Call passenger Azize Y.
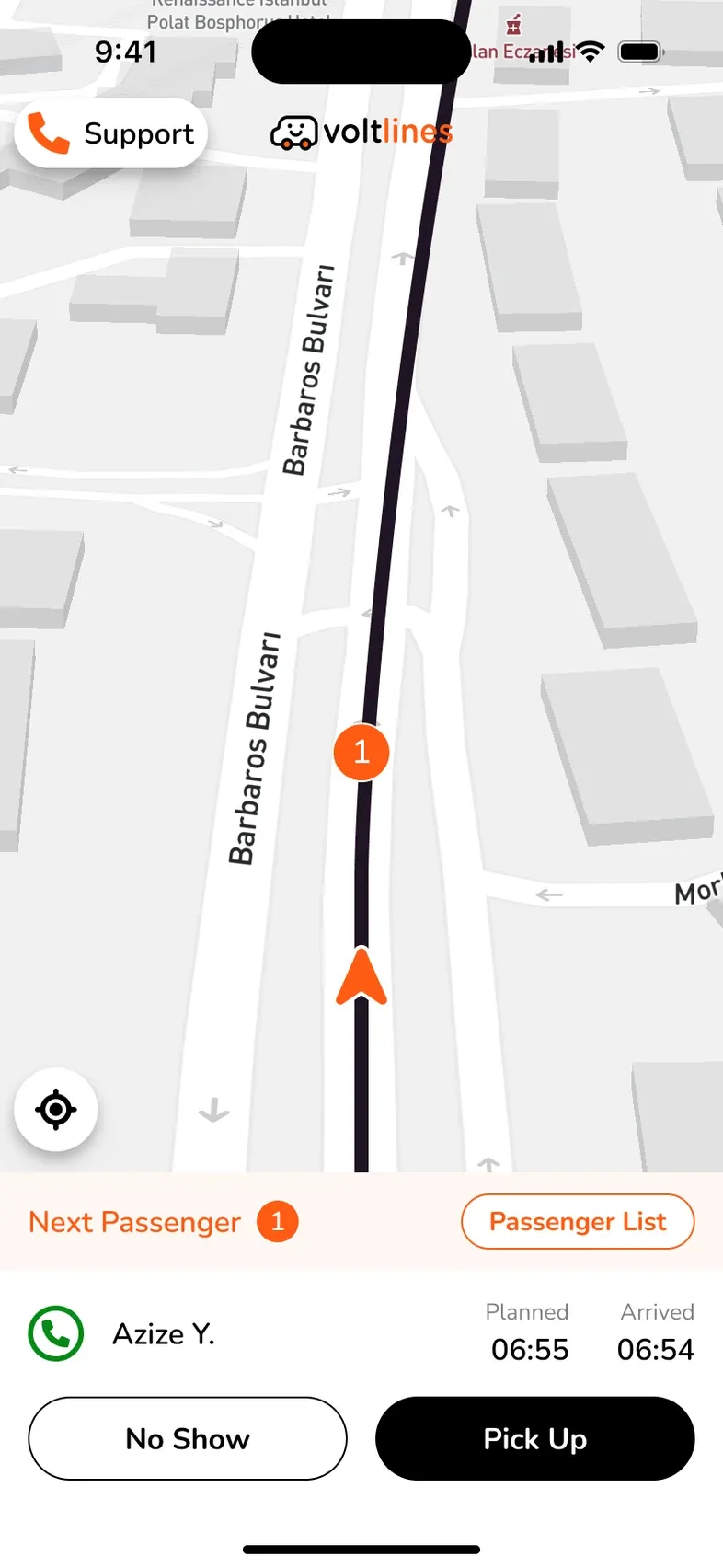Image resolution: width=723 pixels, height=1568 pixels. coord(56,1334)
